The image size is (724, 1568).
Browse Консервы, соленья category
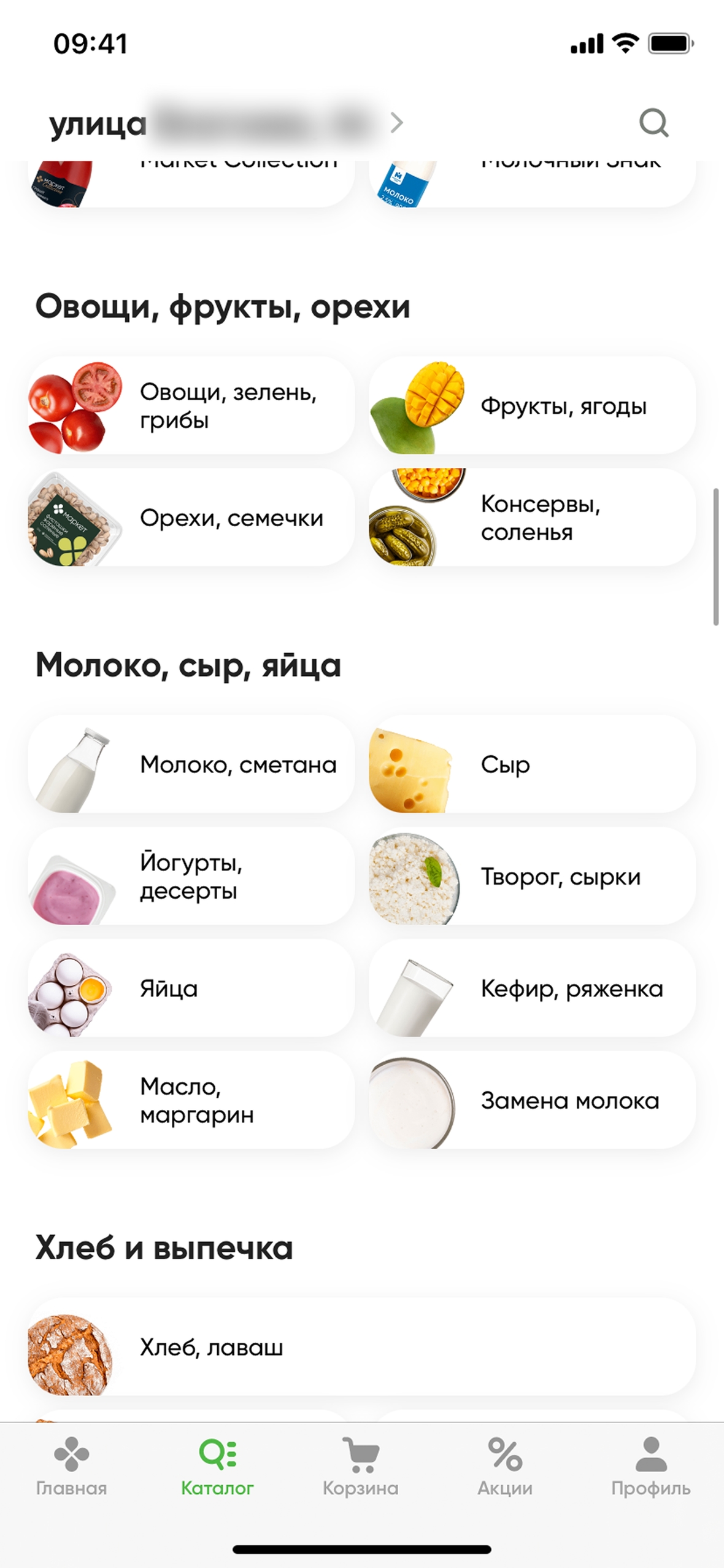pyautogui.click(x=531, y=518)
